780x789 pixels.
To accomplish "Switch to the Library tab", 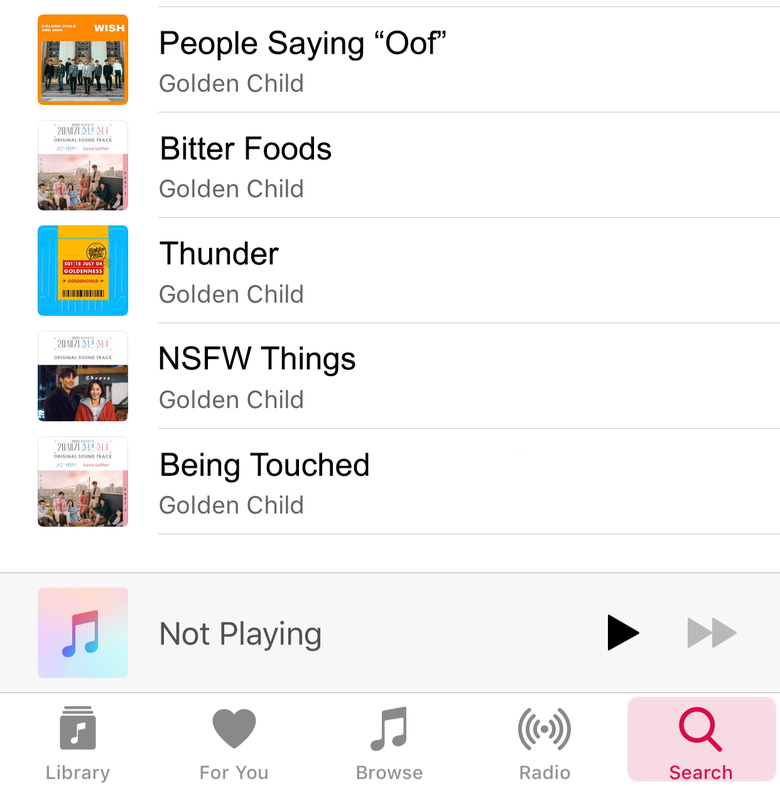I will [x=77, y=743].
